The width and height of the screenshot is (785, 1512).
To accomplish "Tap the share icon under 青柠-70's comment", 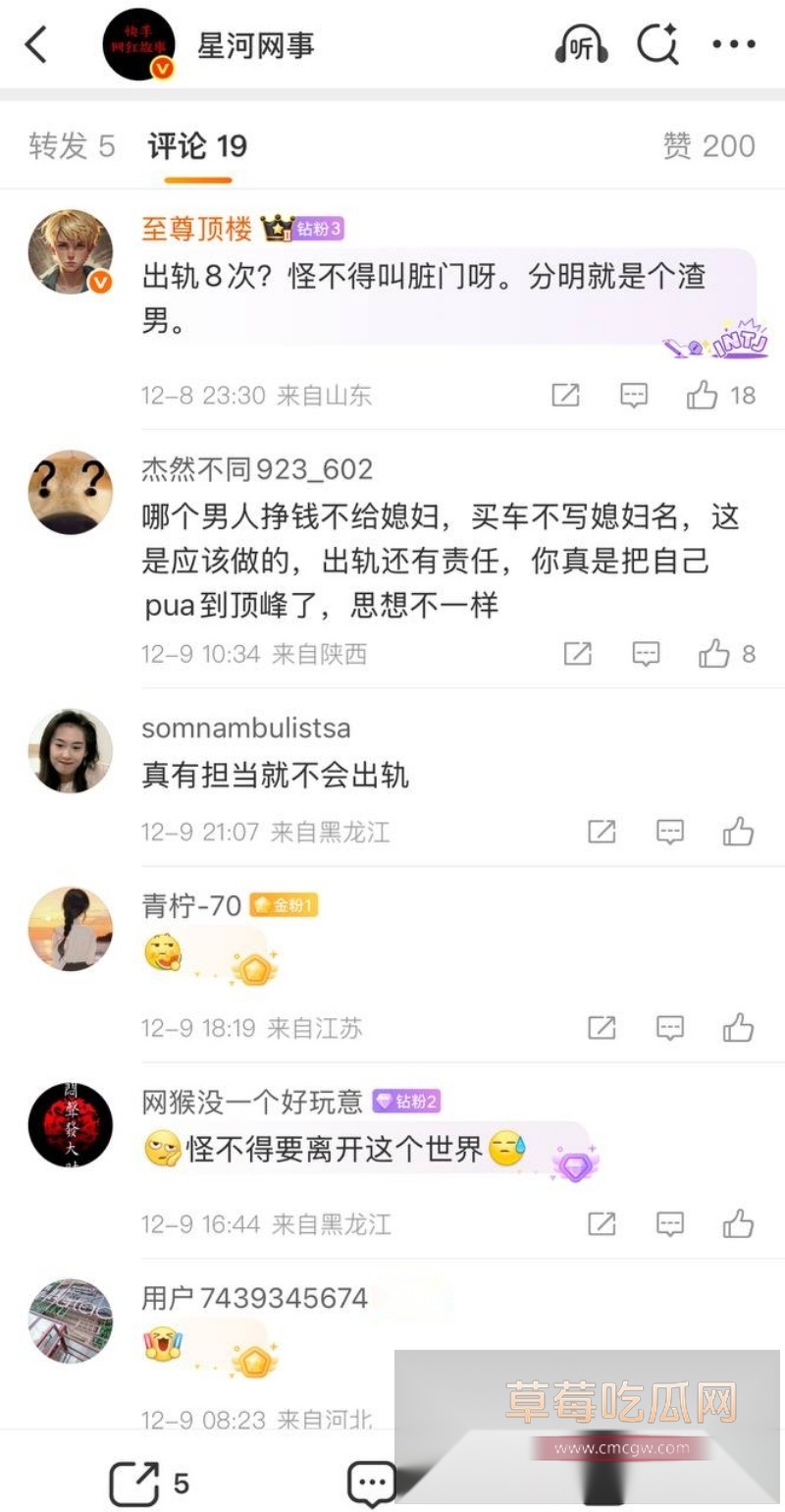I will (602, 1027).
